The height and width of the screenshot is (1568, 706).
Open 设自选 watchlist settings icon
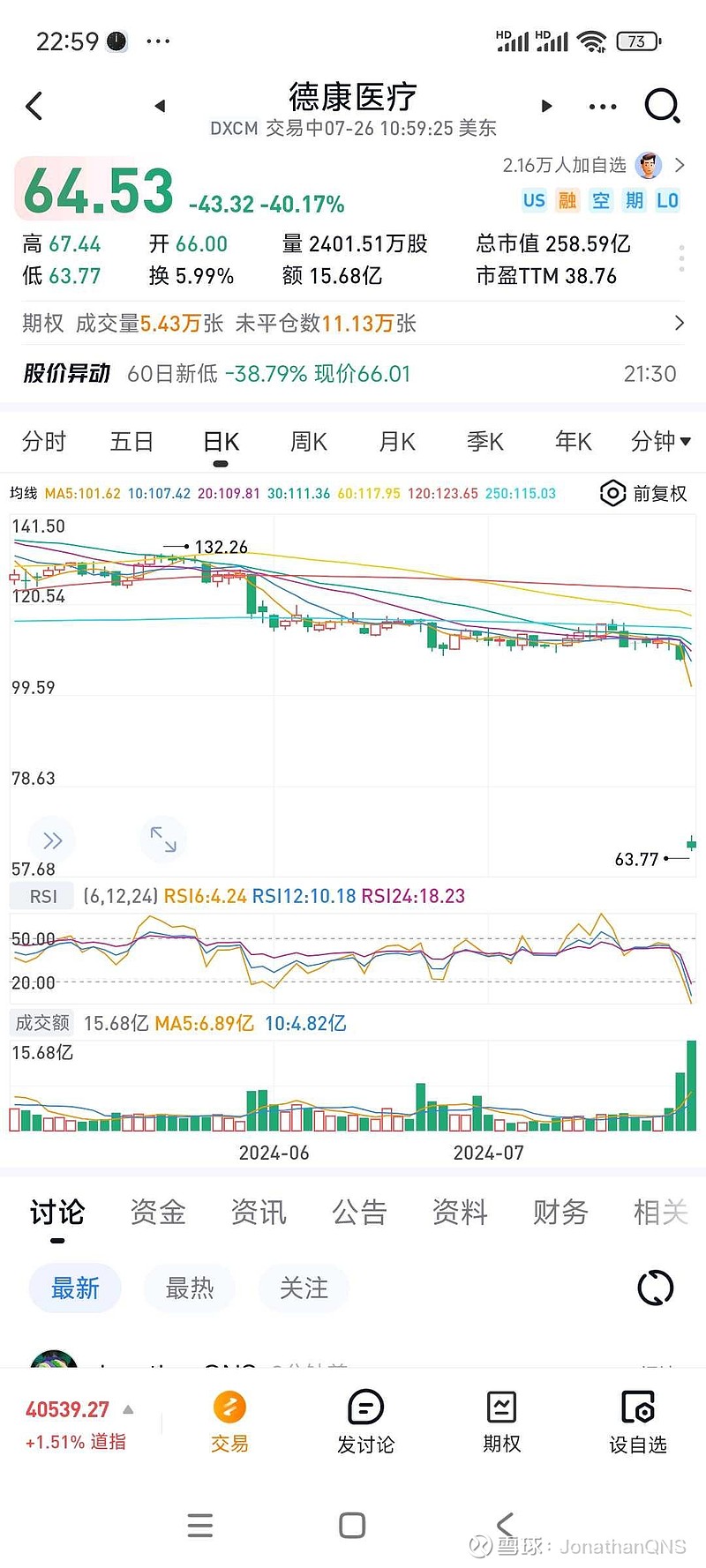pyautogui.click(x=638, y=1420)
